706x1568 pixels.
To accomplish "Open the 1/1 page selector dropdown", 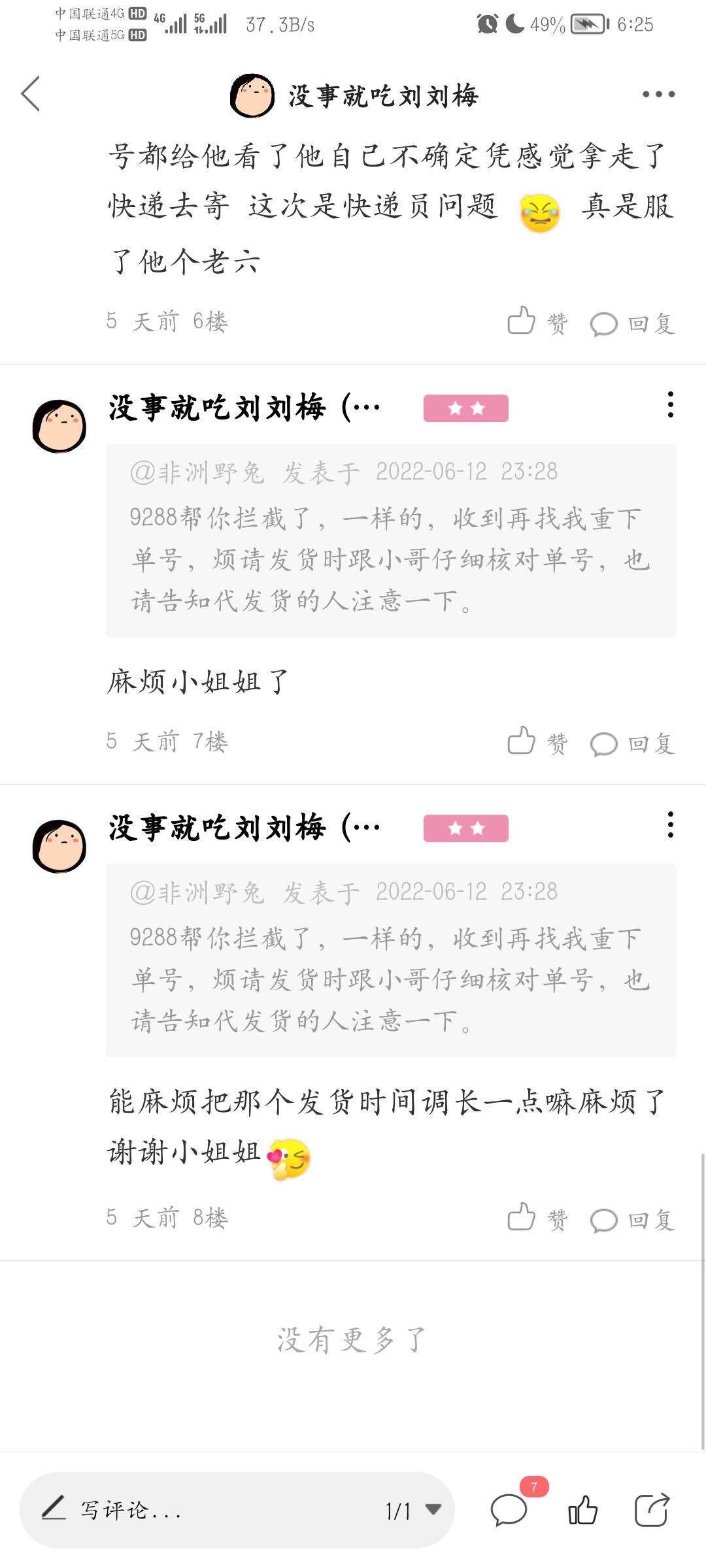I will (413, 1510).
